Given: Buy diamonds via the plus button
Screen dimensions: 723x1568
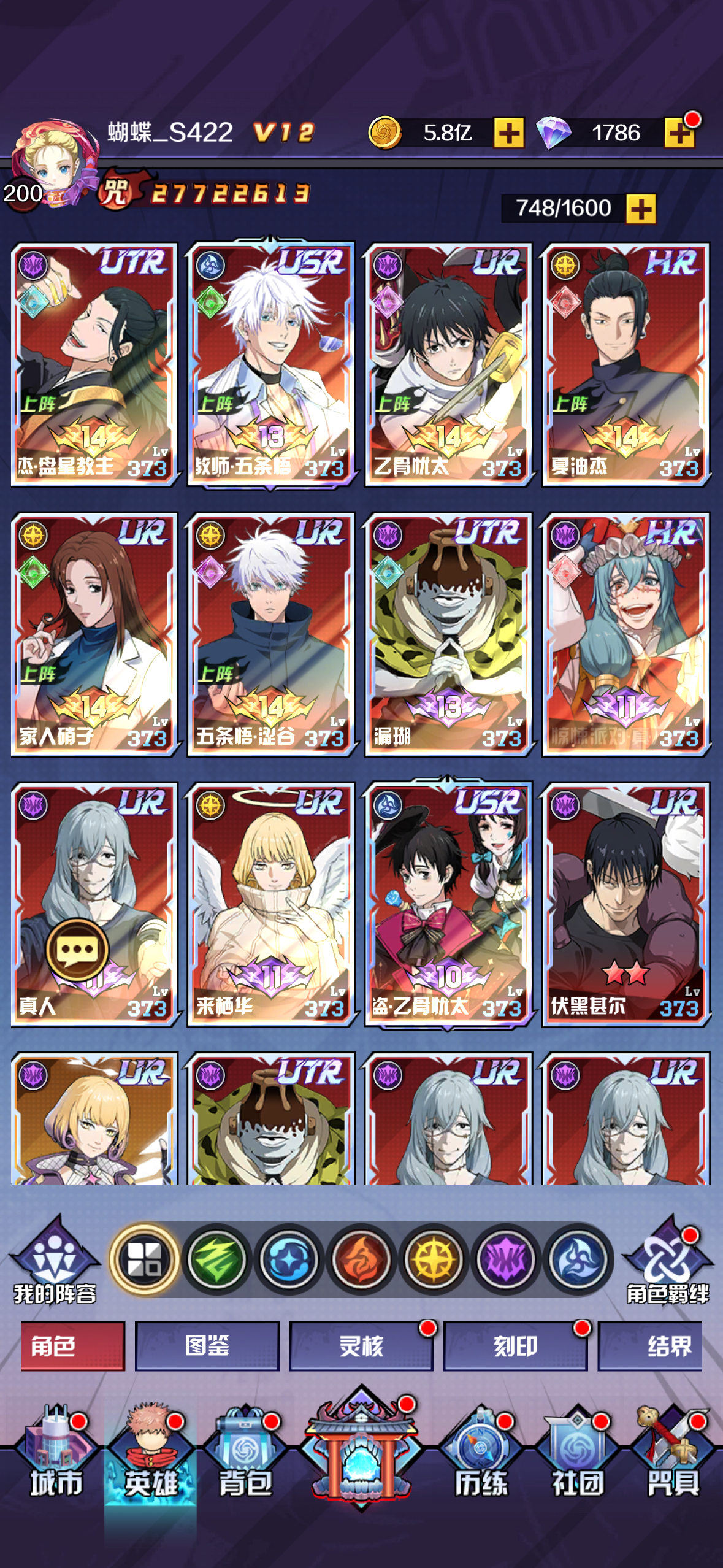Looking at the screenshot, I should tap(678, 133).
